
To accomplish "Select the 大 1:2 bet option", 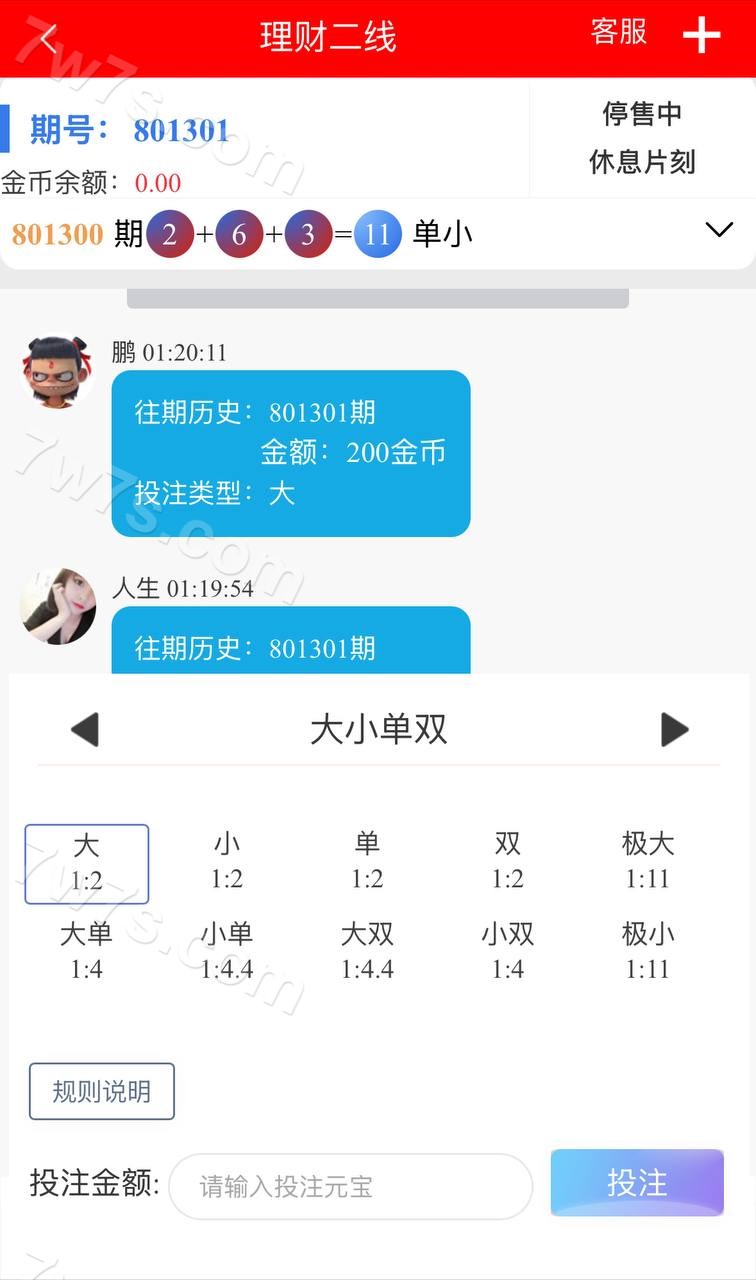I will (87, 863).
